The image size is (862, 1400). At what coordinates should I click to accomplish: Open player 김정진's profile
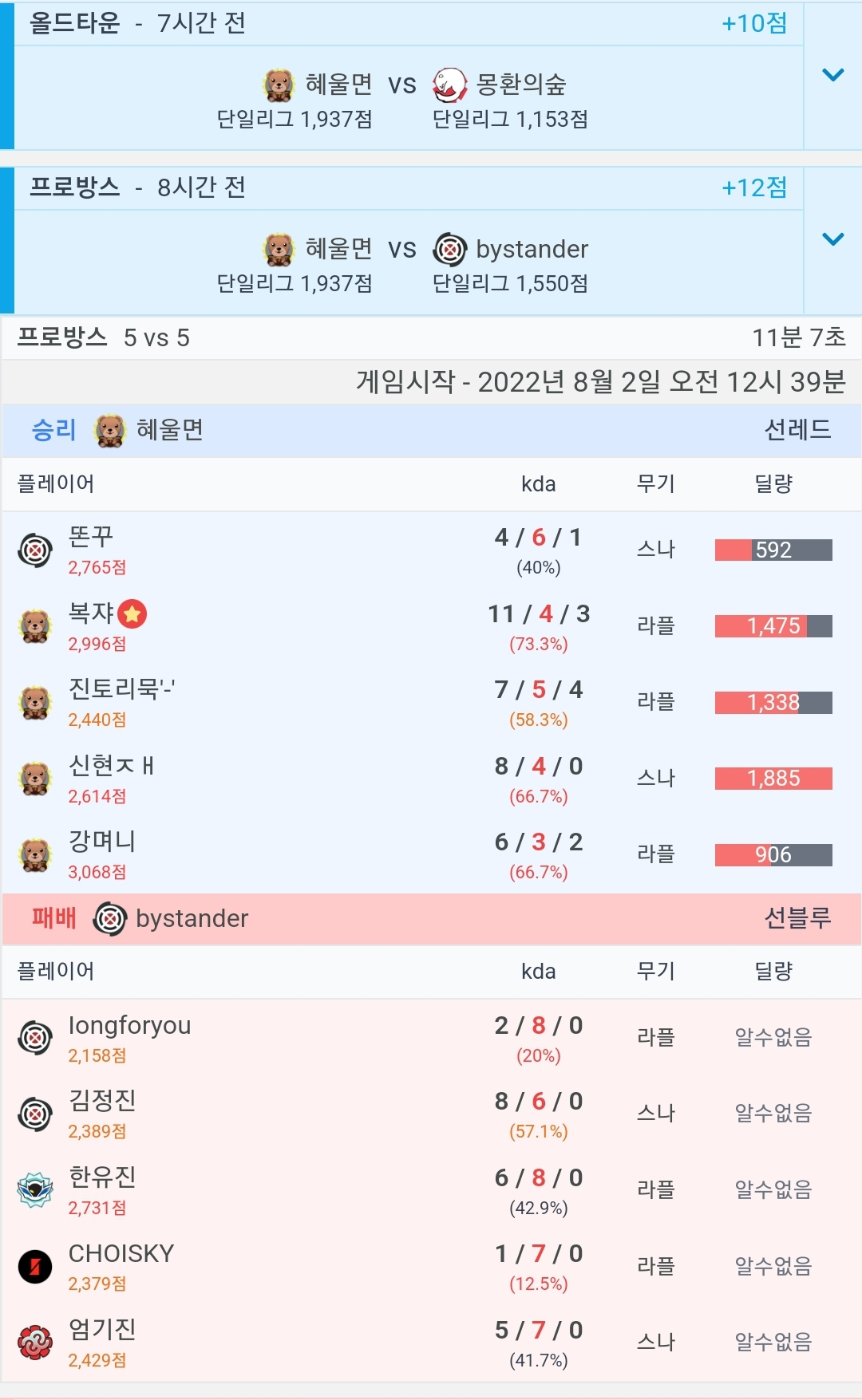tap(101, 1102)
